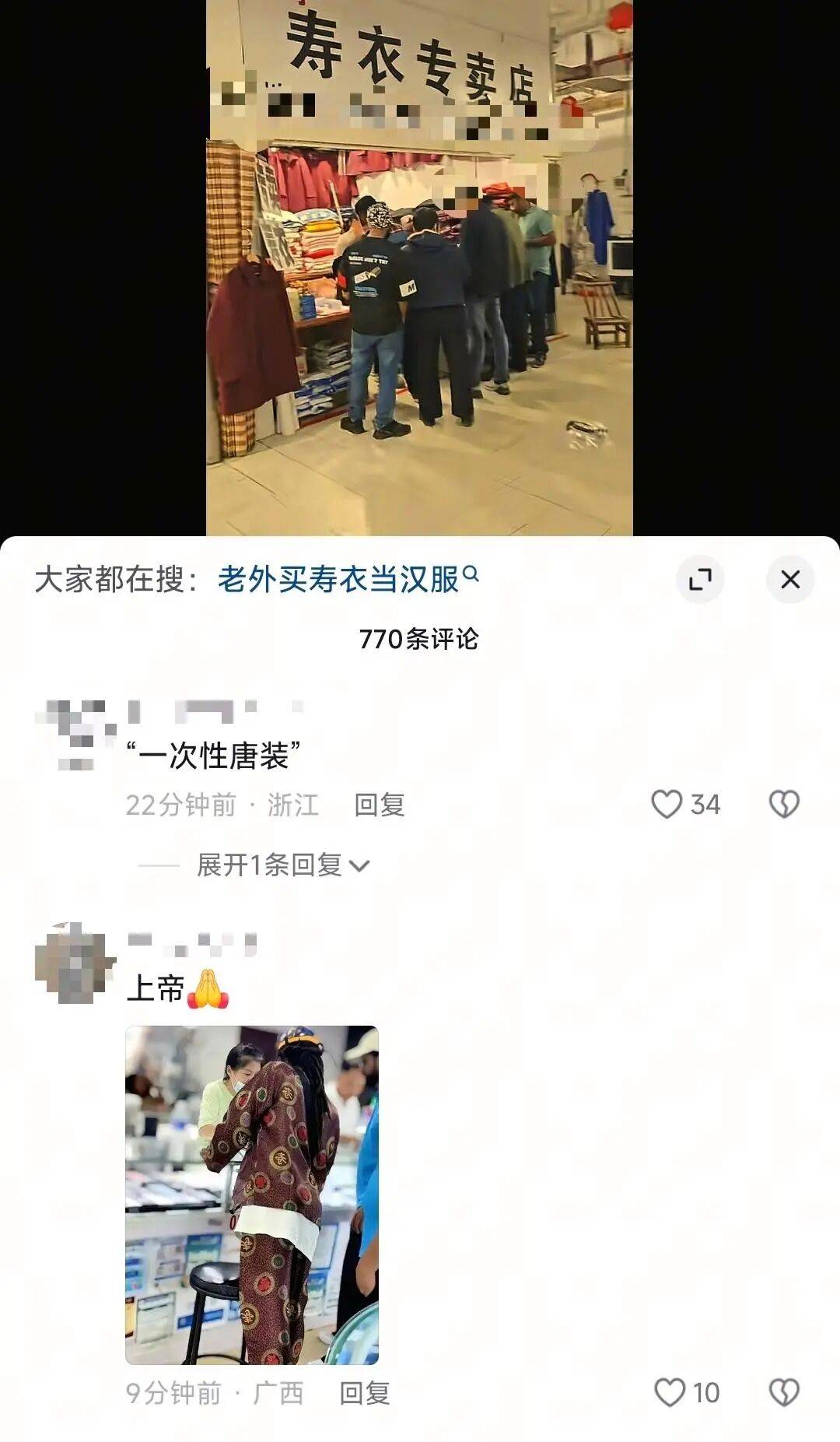840x1442 pixels.
Task: Close the comments panel
Action: (789, 580)
